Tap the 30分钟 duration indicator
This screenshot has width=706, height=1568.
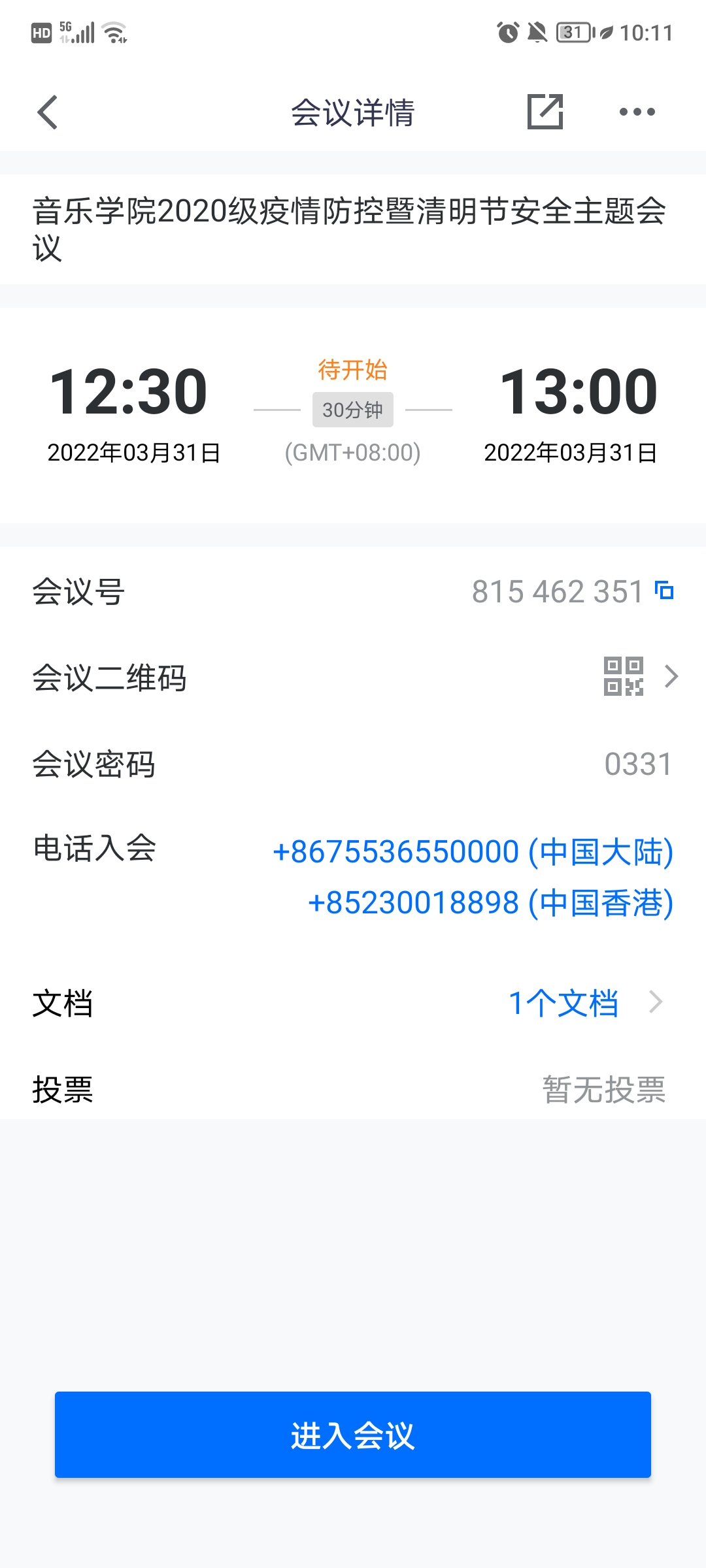pos(353,410)
